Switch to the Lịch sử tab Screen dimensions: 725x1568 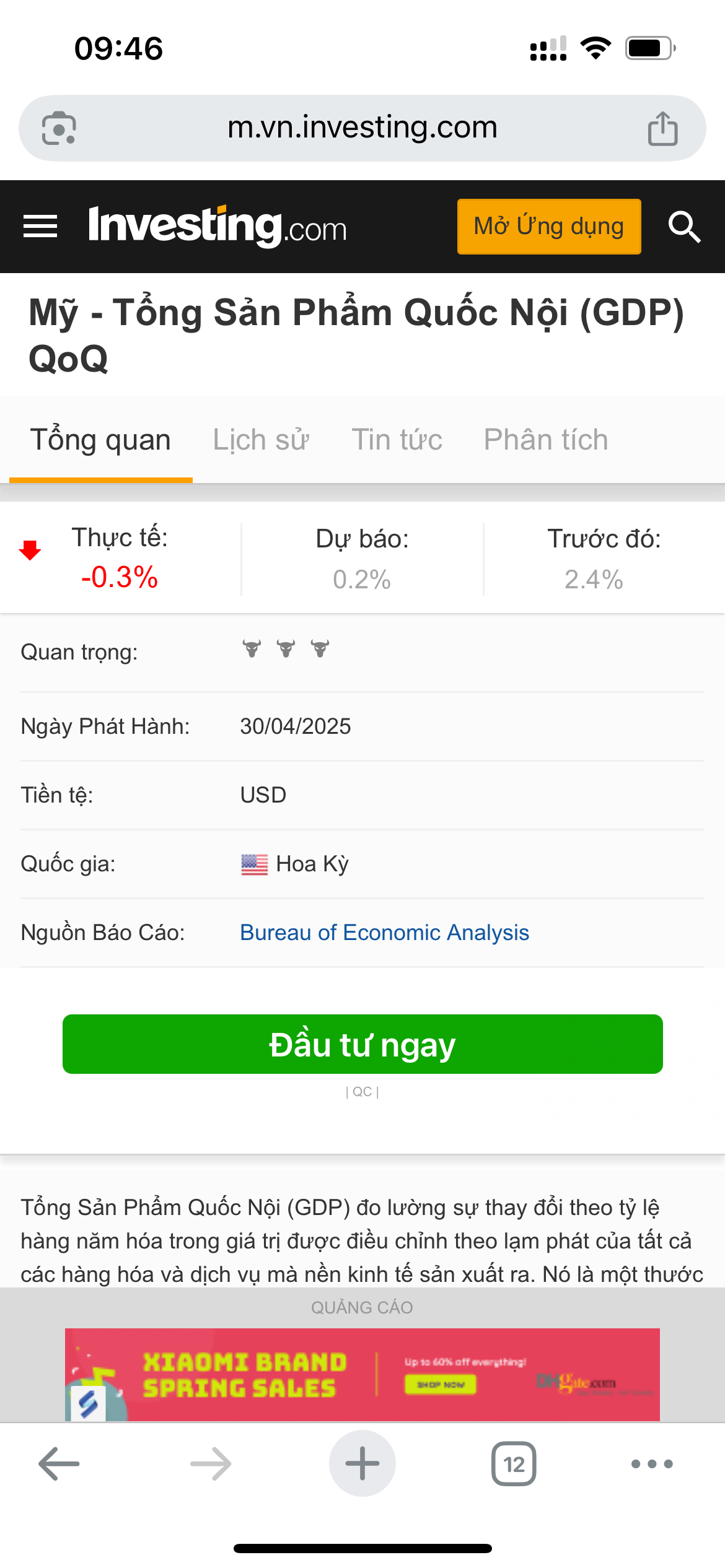click(261, 440)
